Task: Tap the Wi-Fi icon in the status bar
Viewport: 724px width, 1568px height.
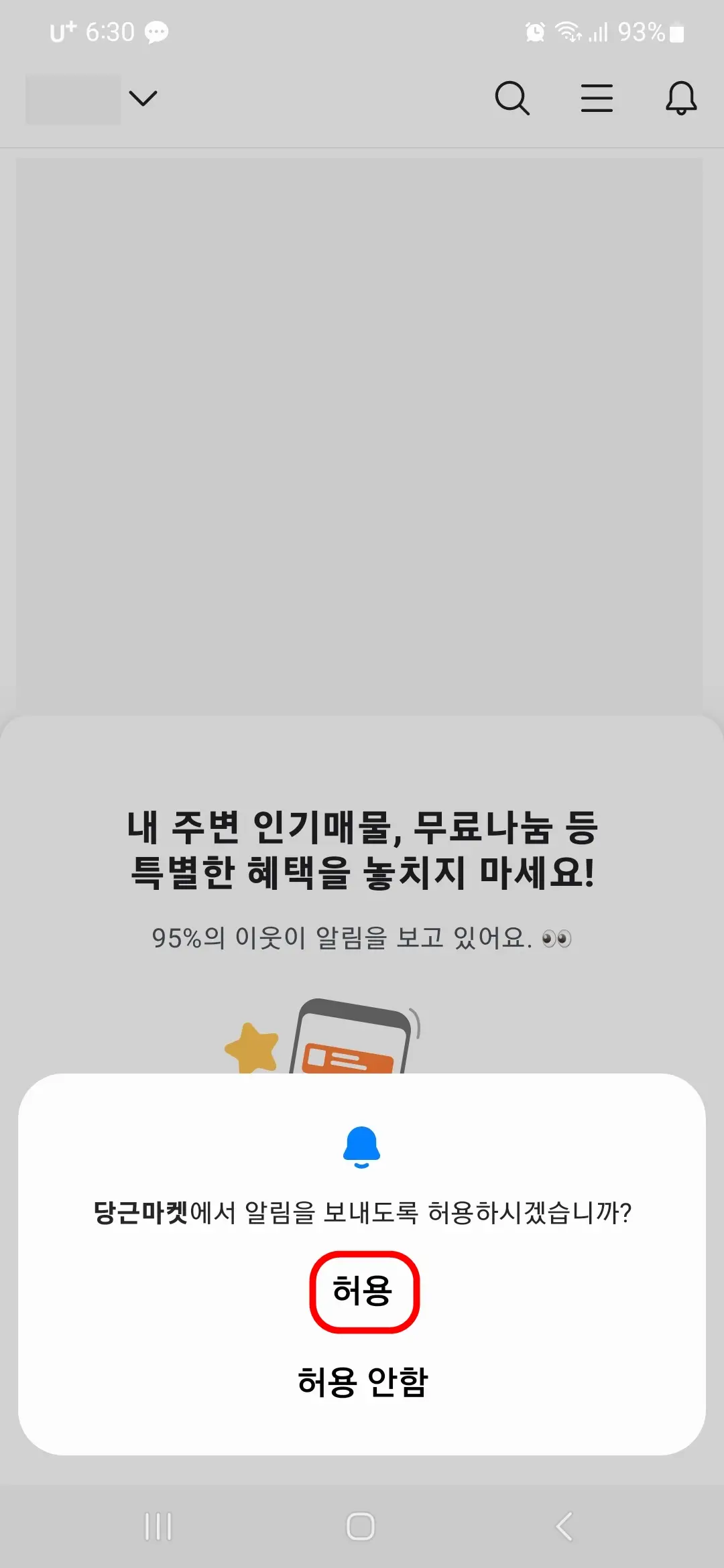Action: [x=567, y=31]
